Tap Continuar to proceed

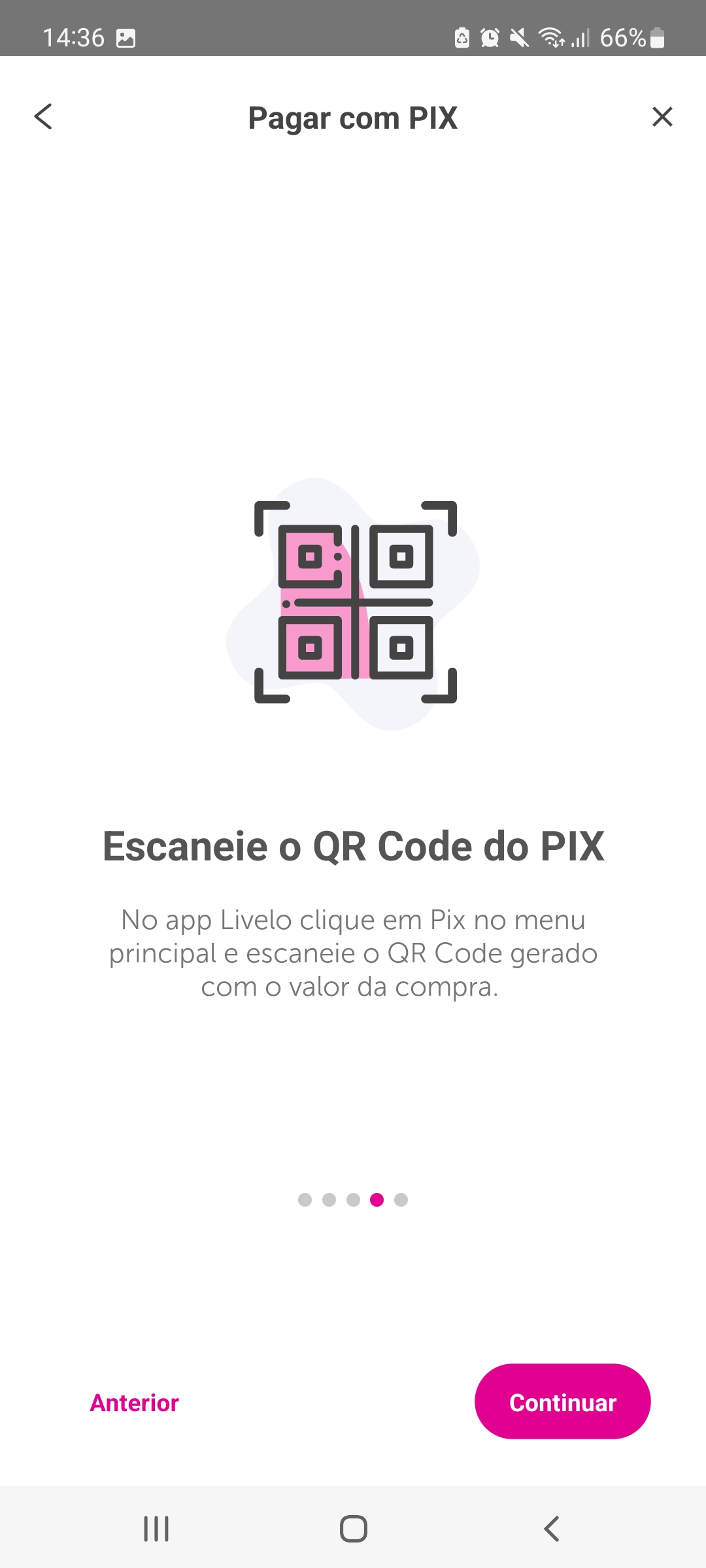coord(562,1401)
